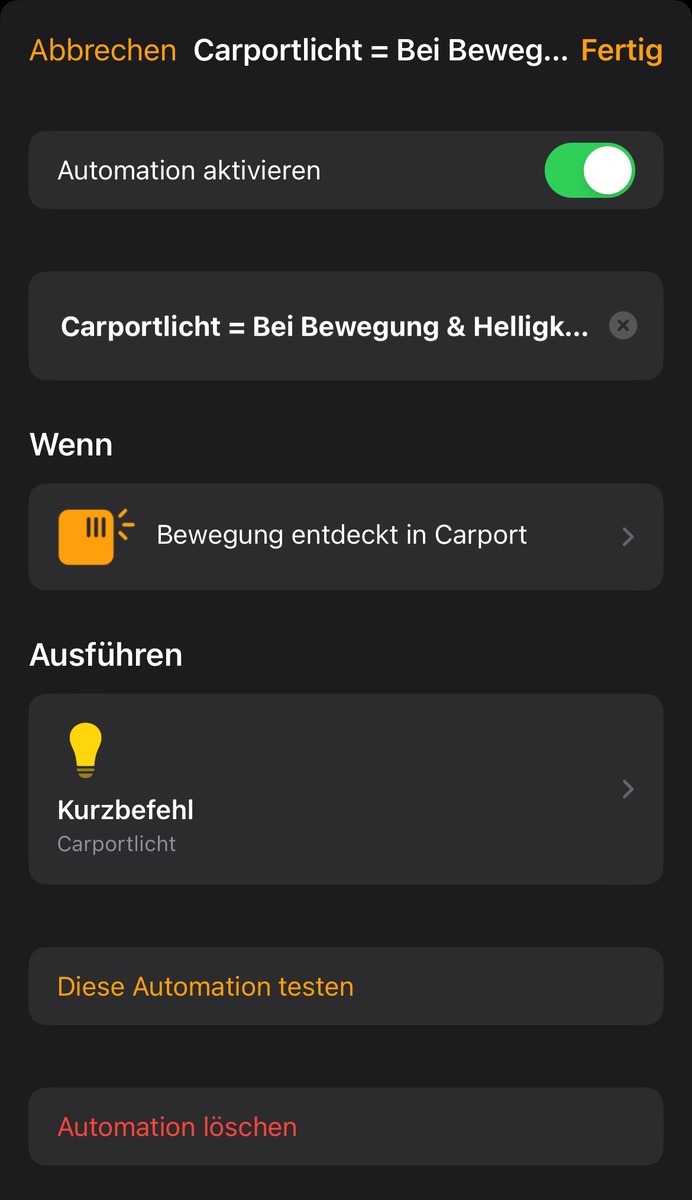Delete with Automation löschen

(x=345, y=1127)
